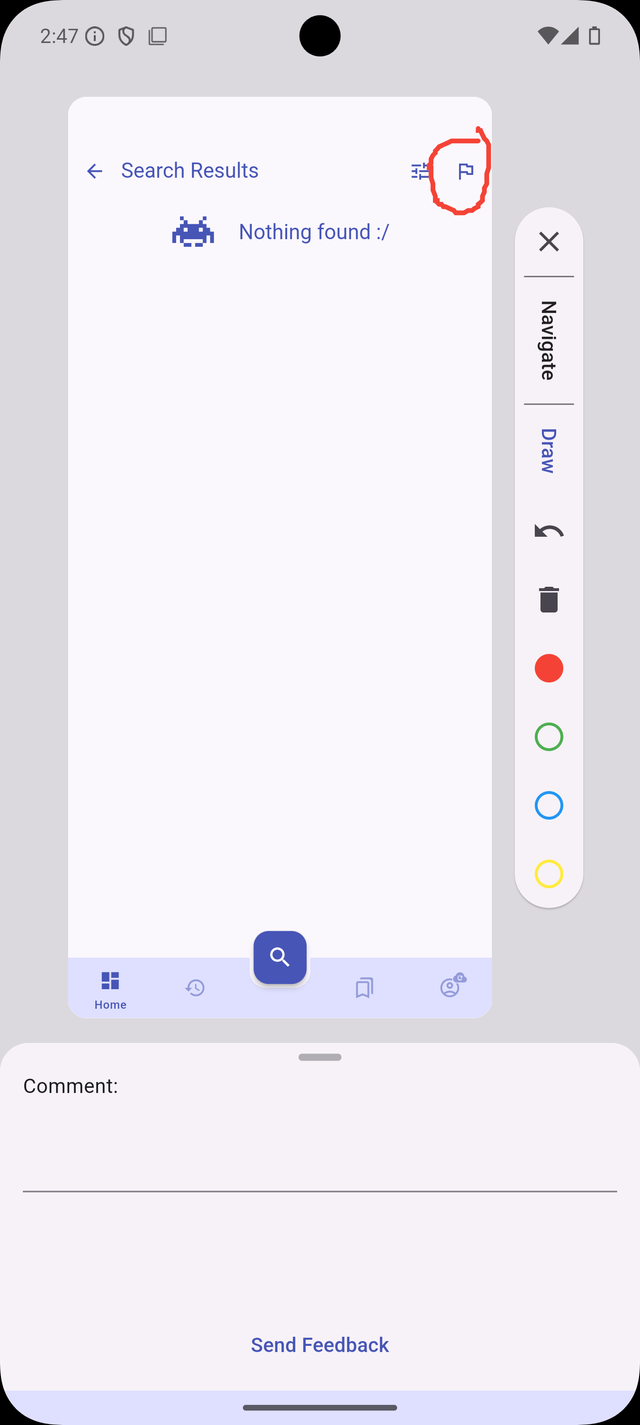Open the bookmarks tab
Image resolution: width=640 pixels, height=1425 pixels.
pyautogui.click(x=364, y=988)
